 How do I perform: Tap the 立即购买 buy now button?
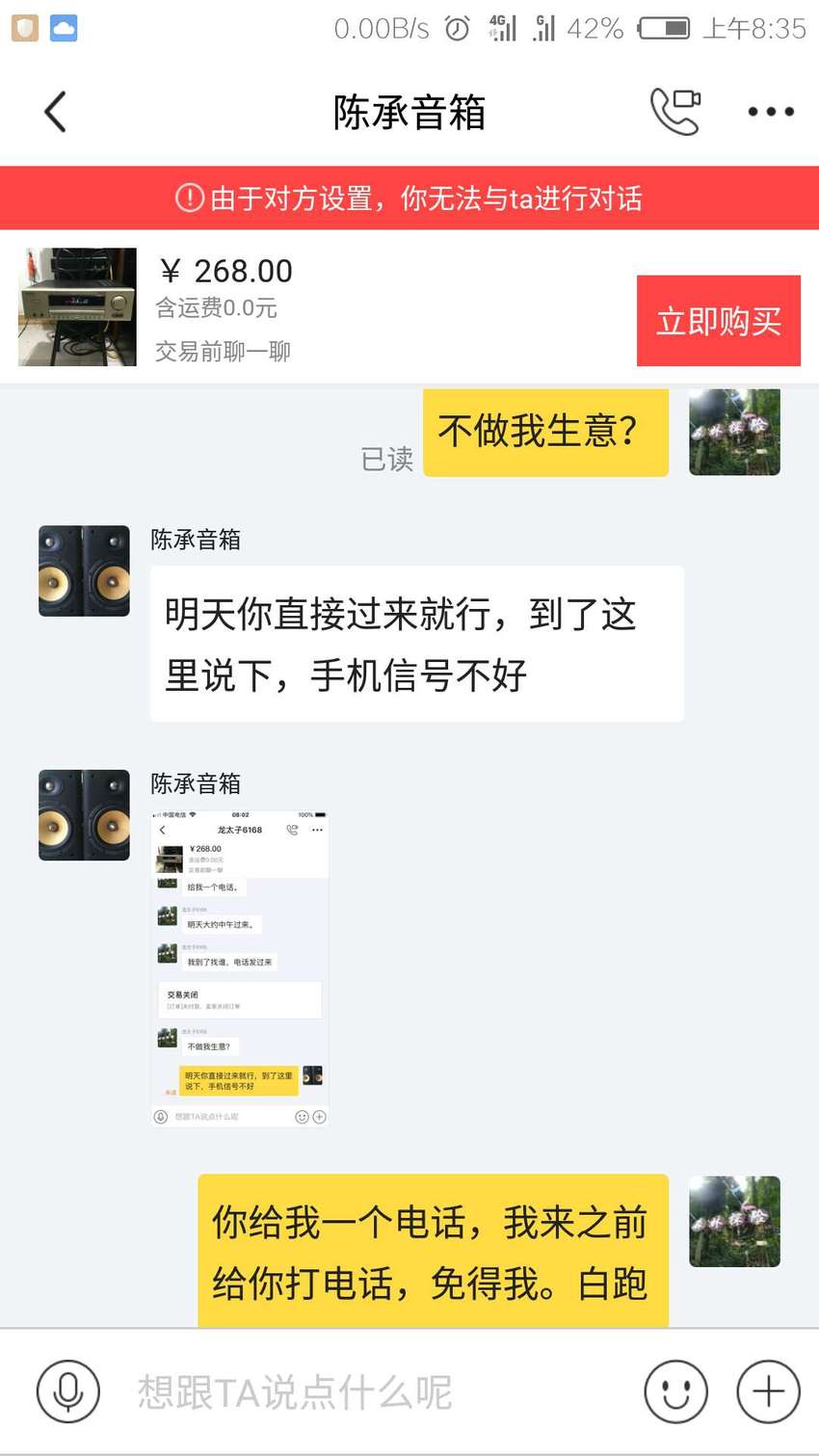719,321
